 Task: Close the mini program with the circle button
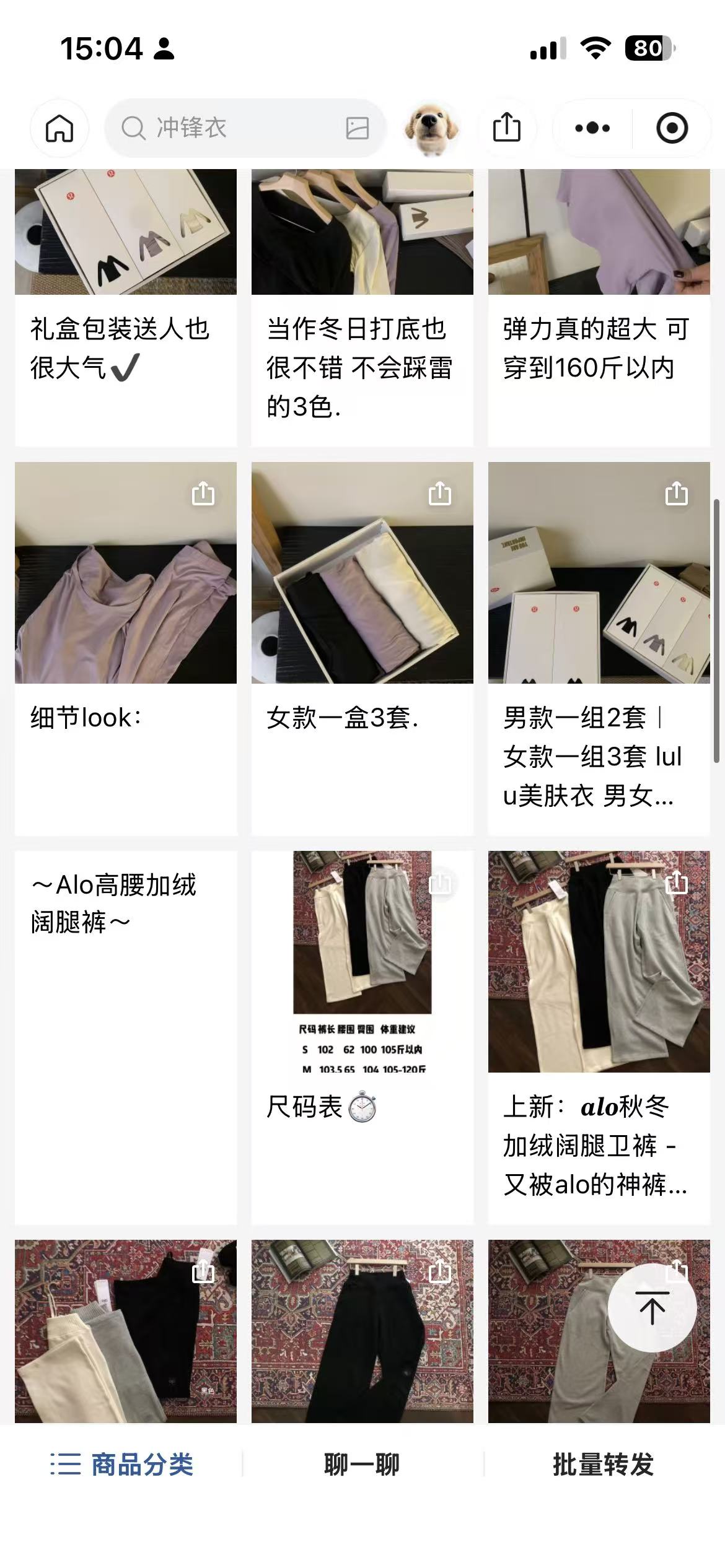[x=672, y=128]
